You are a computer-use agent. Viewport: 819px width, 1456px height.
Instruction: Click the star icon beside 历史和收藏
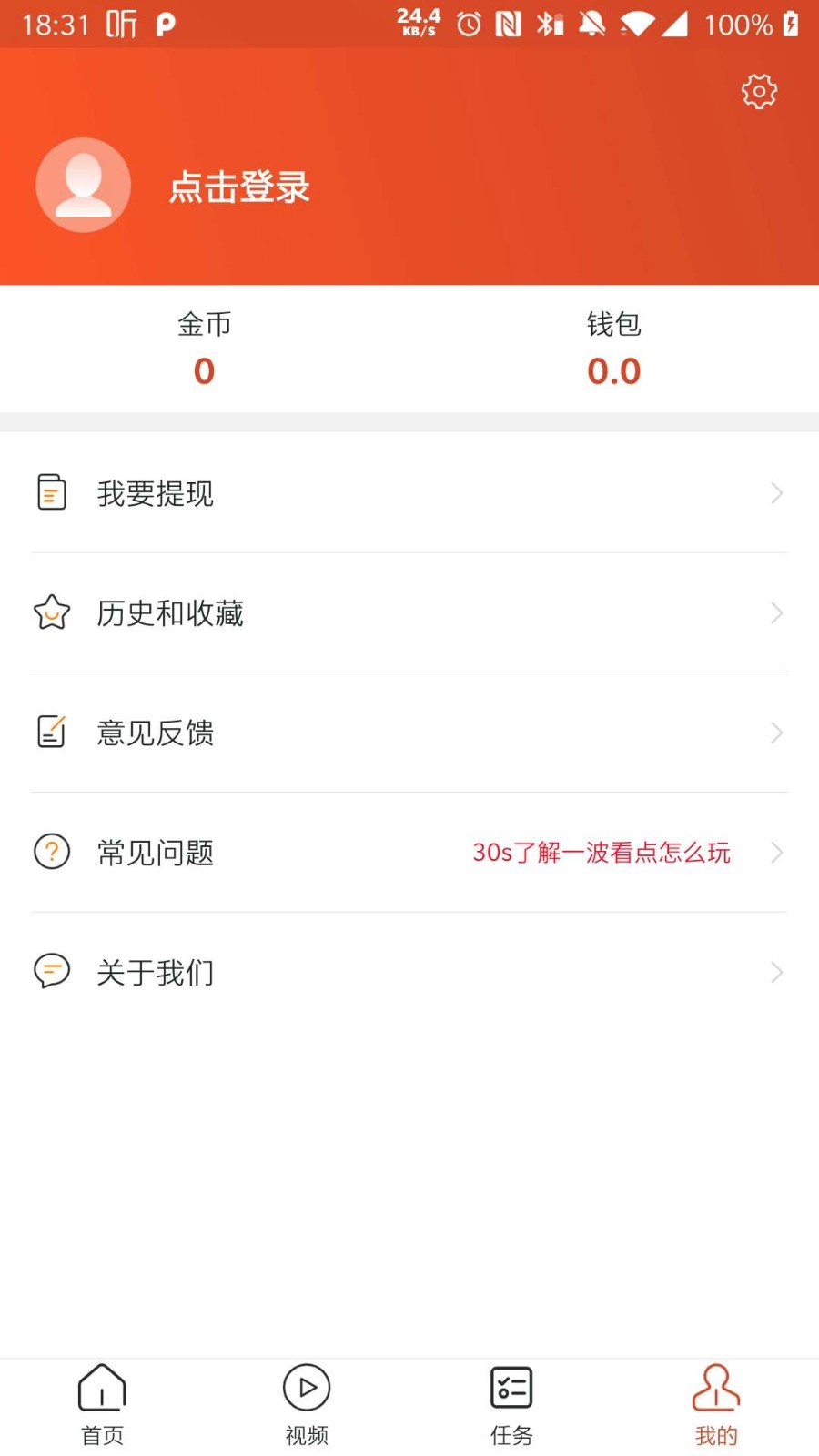(x=52, y=612)
